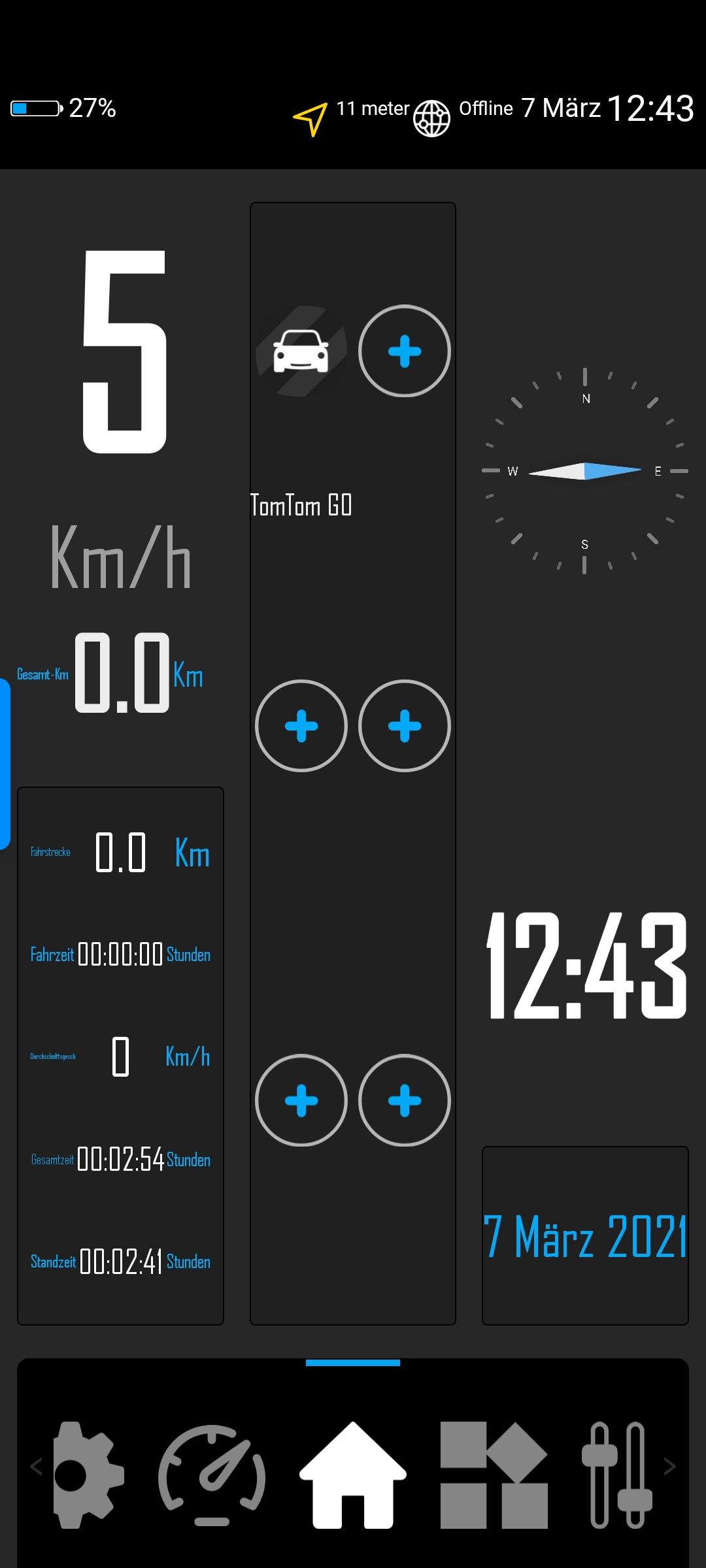Go to the home screen icon

click(x=353, y=1475)
